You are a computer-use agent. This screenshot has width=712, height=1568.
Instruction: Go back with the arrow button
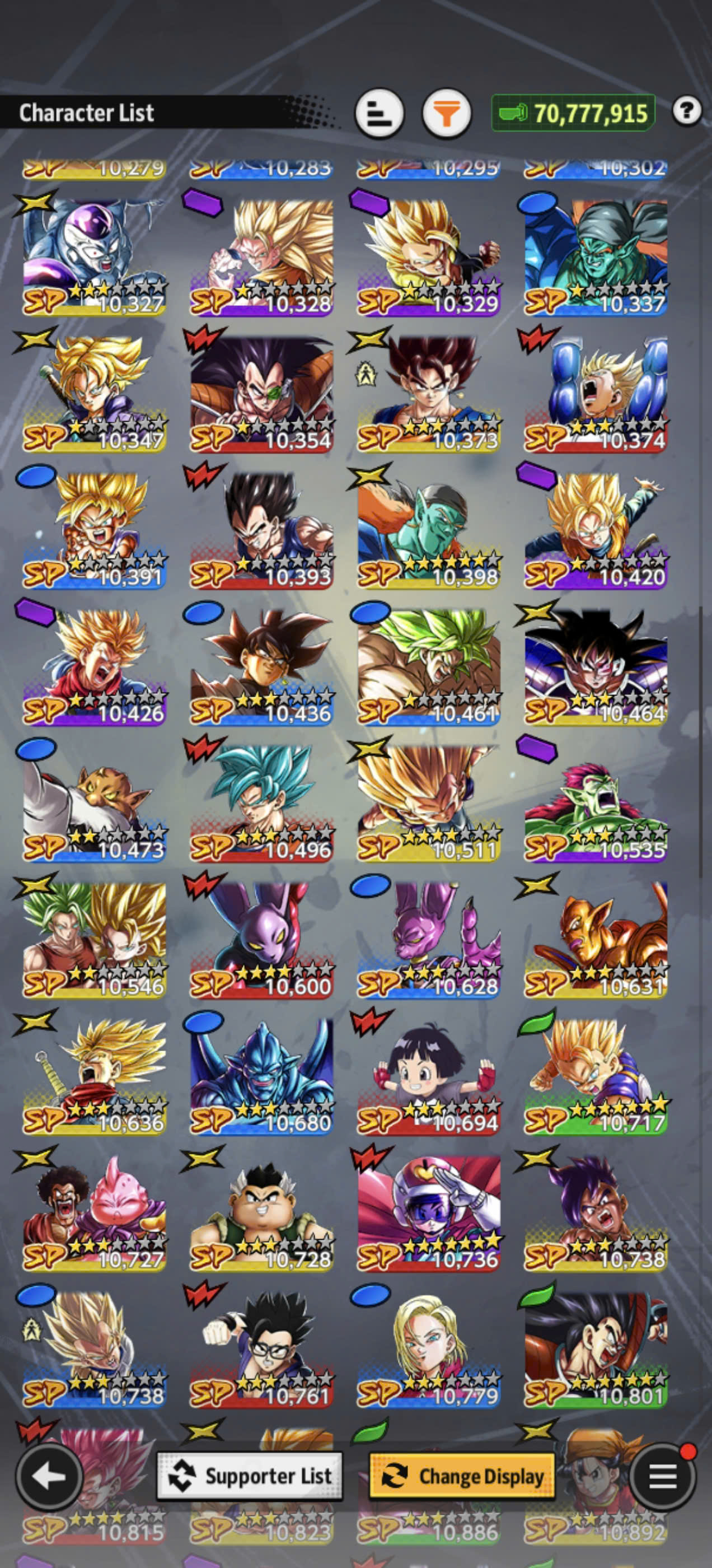point(49,1476)
